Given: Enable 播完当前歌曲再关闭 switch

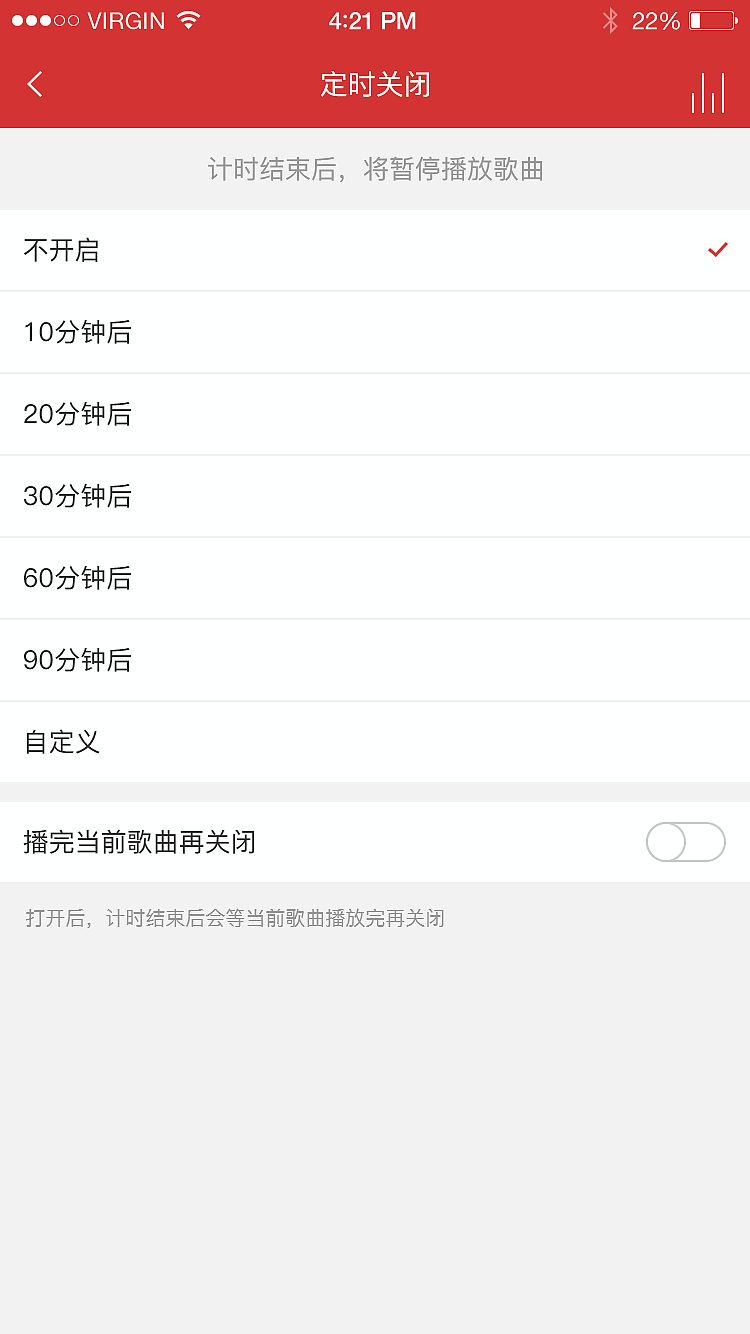Looking at the screenshot, I should pyautogui.click(x=686, y=842).
